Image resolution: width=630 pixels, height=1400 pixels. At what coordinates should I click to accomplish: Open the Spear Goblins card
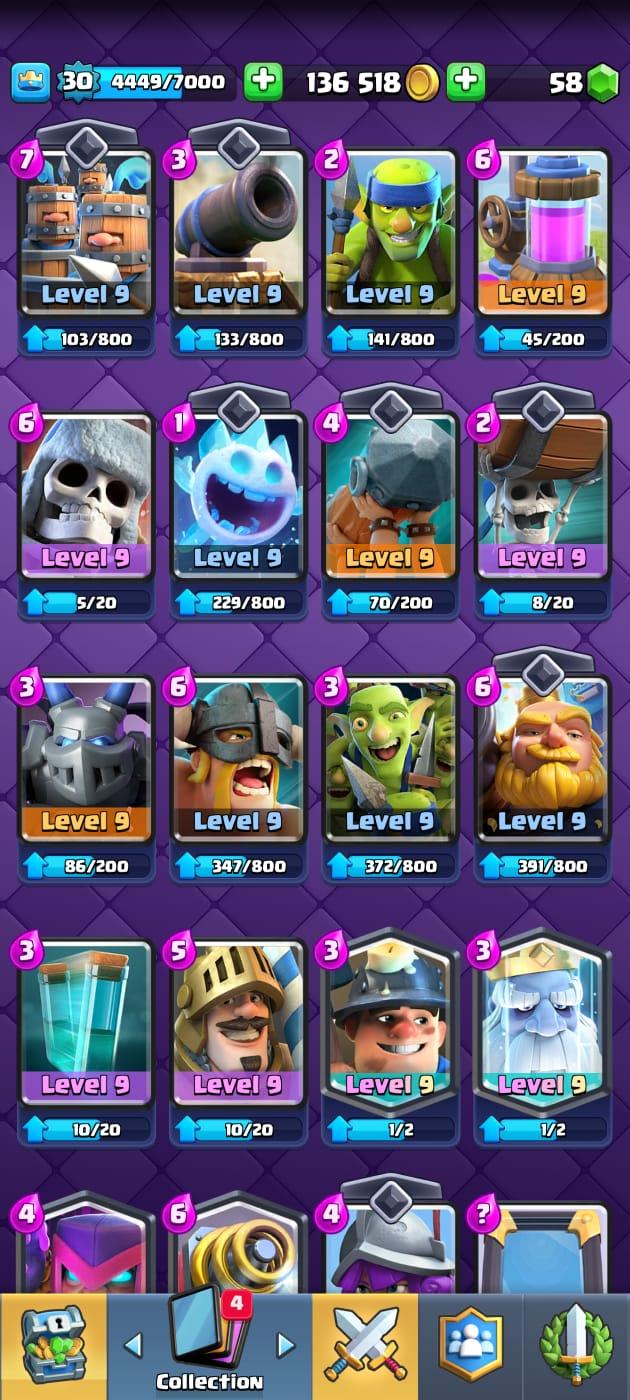391,235
